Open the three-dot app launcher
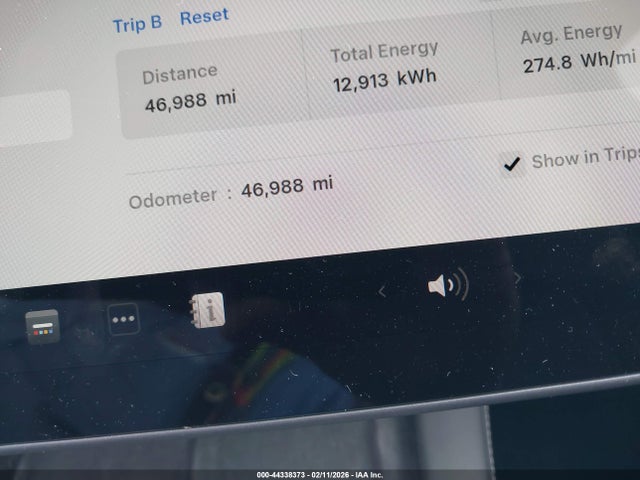The width and height of the screenshot is (640, 480). click(x=124, y=321)
